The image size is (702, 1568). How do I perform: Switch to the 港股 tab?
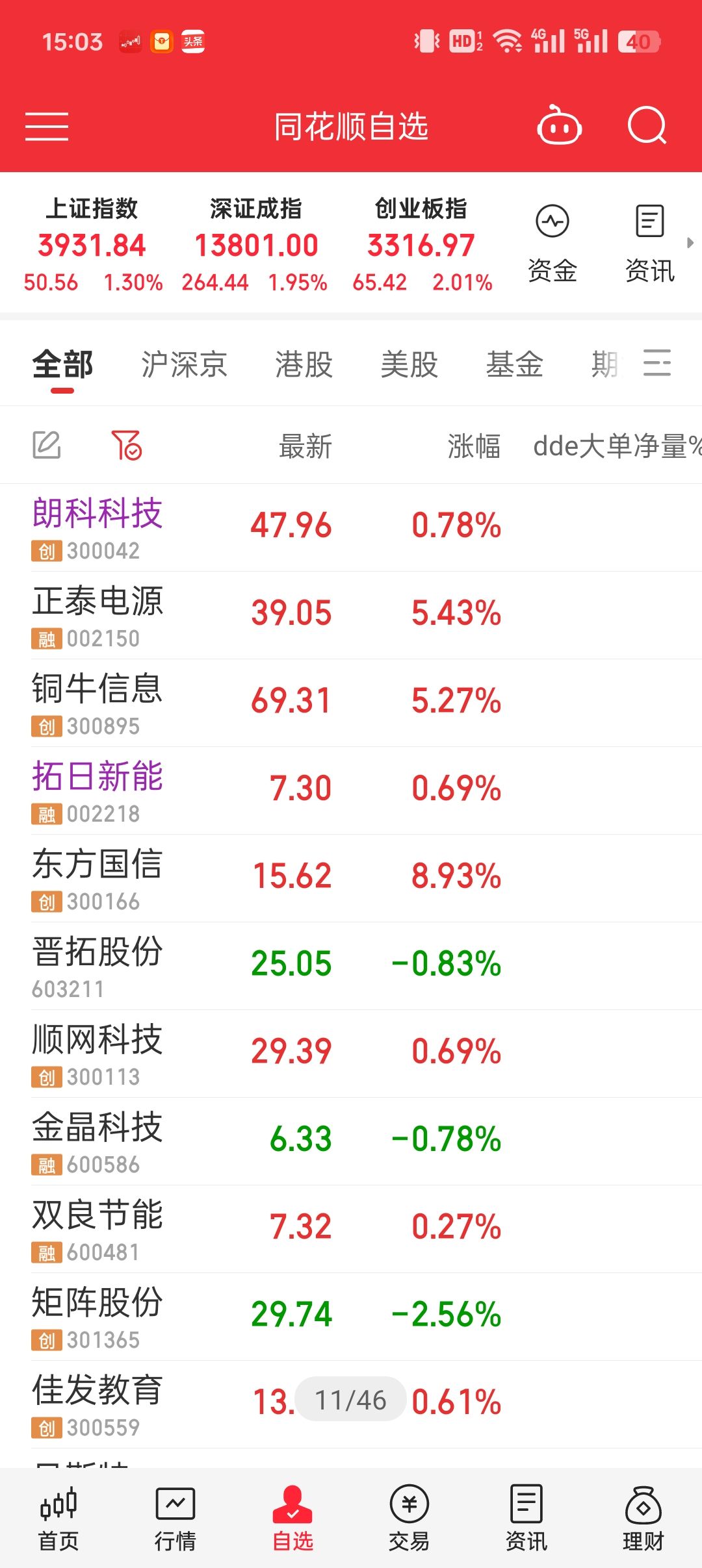304,364
